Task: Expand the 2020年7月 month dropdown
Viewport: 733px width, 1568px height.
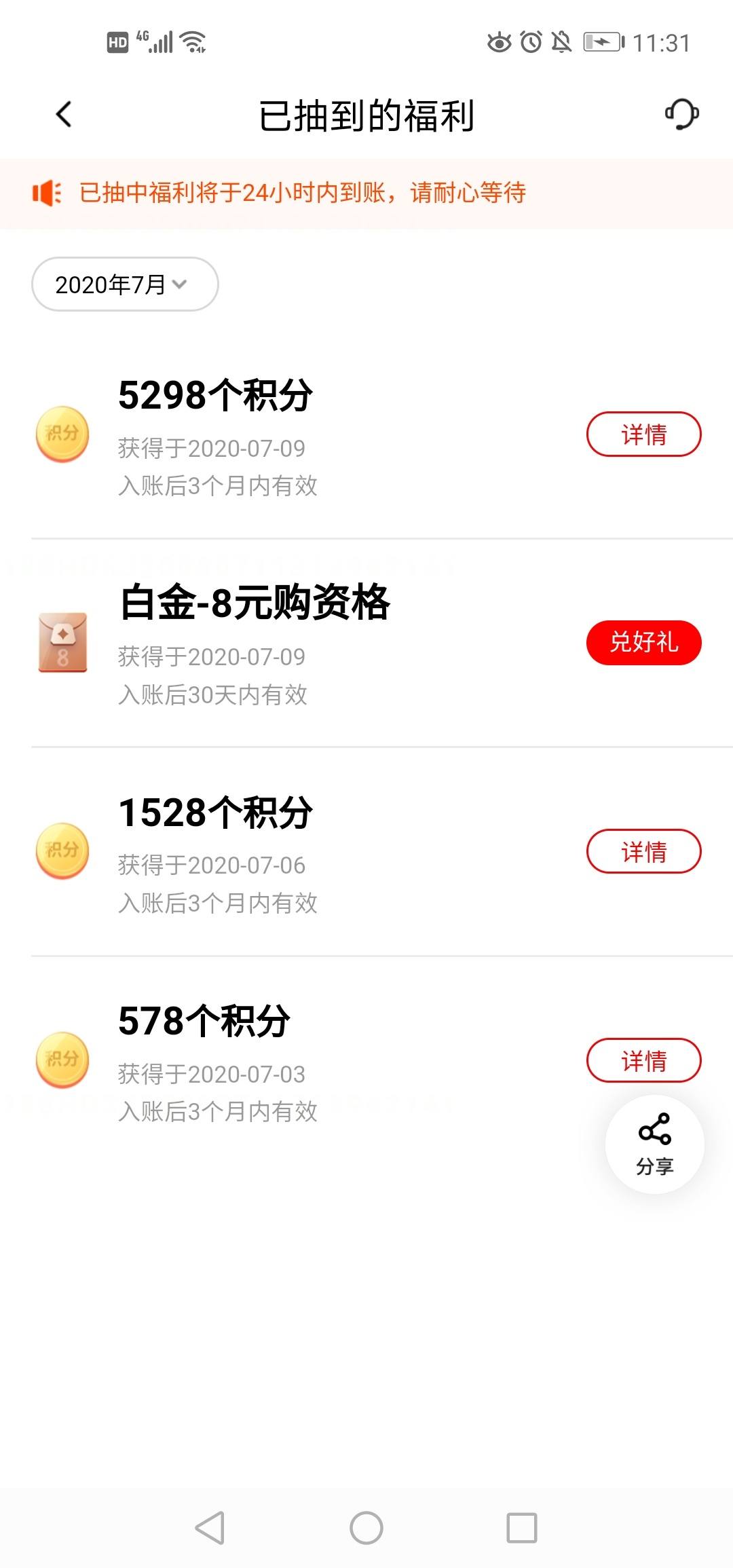Action: [125, 284]
